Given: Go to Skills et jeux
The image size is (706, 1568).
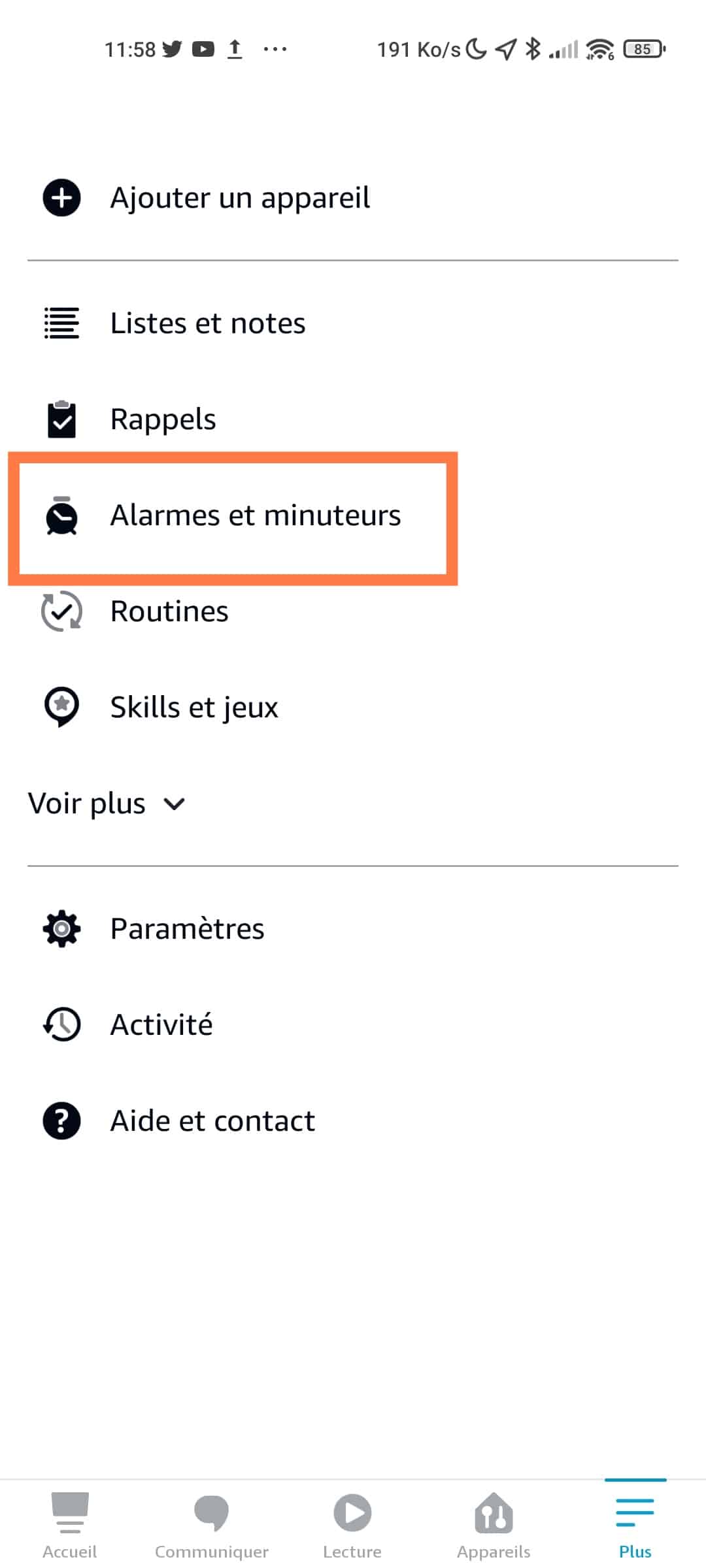Looking at the screenshot, I should click(353, 708).
